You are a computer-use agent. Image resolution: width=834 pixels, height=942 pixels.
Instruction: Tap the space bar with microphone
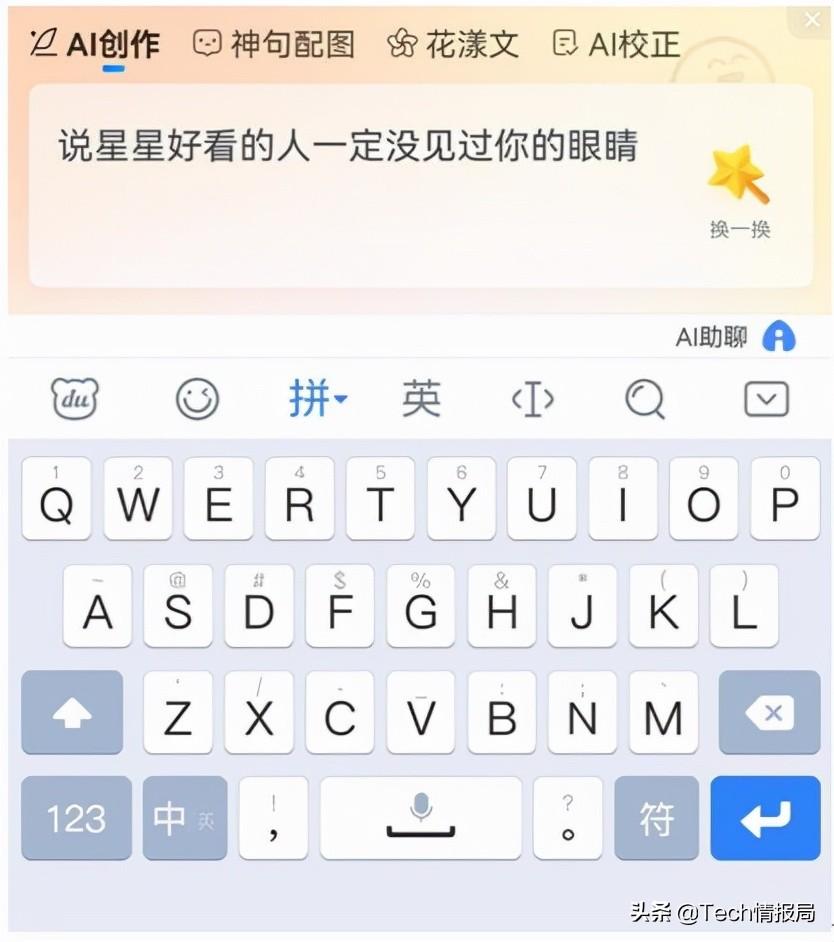(x=421, y=818)
